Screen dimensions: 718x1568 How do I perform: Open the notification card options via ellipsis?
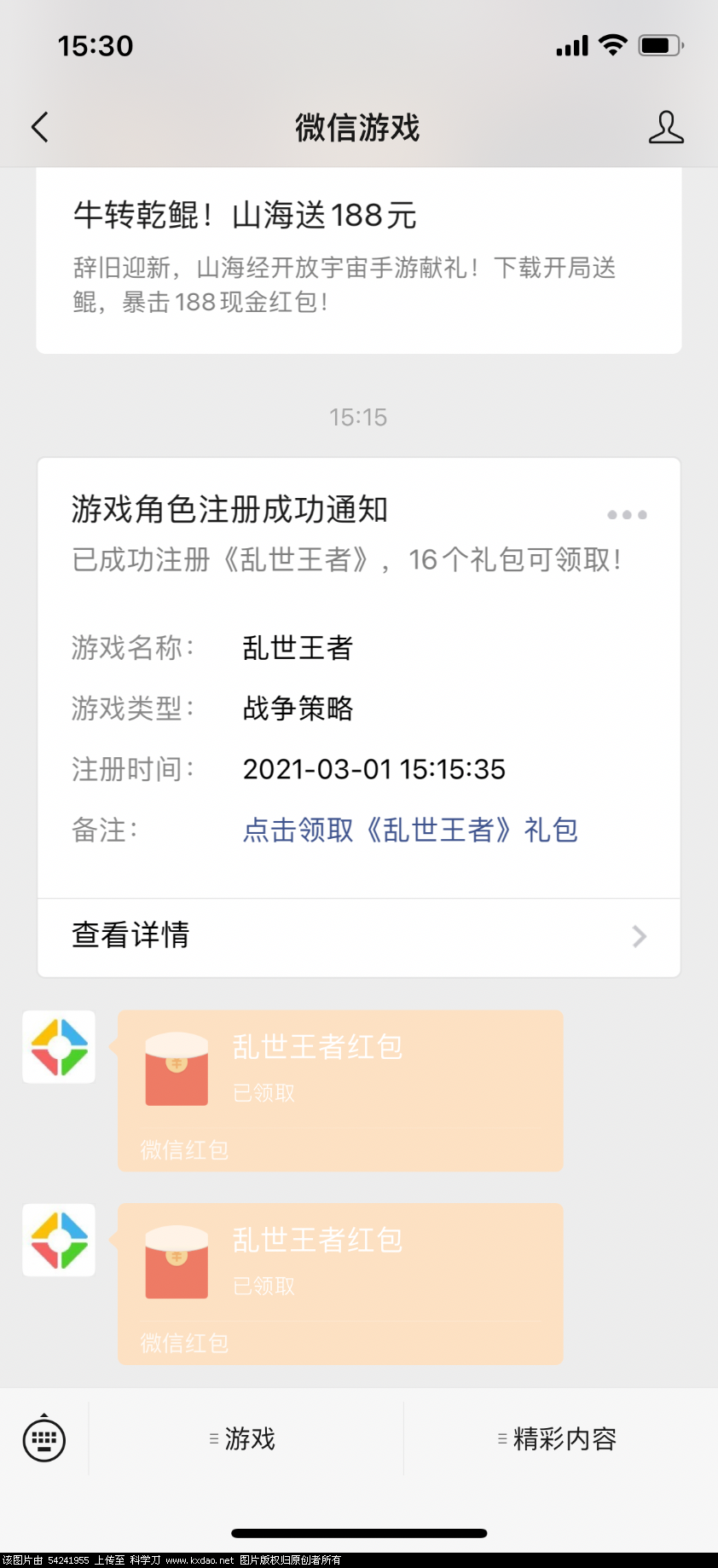tap(626, 513)
